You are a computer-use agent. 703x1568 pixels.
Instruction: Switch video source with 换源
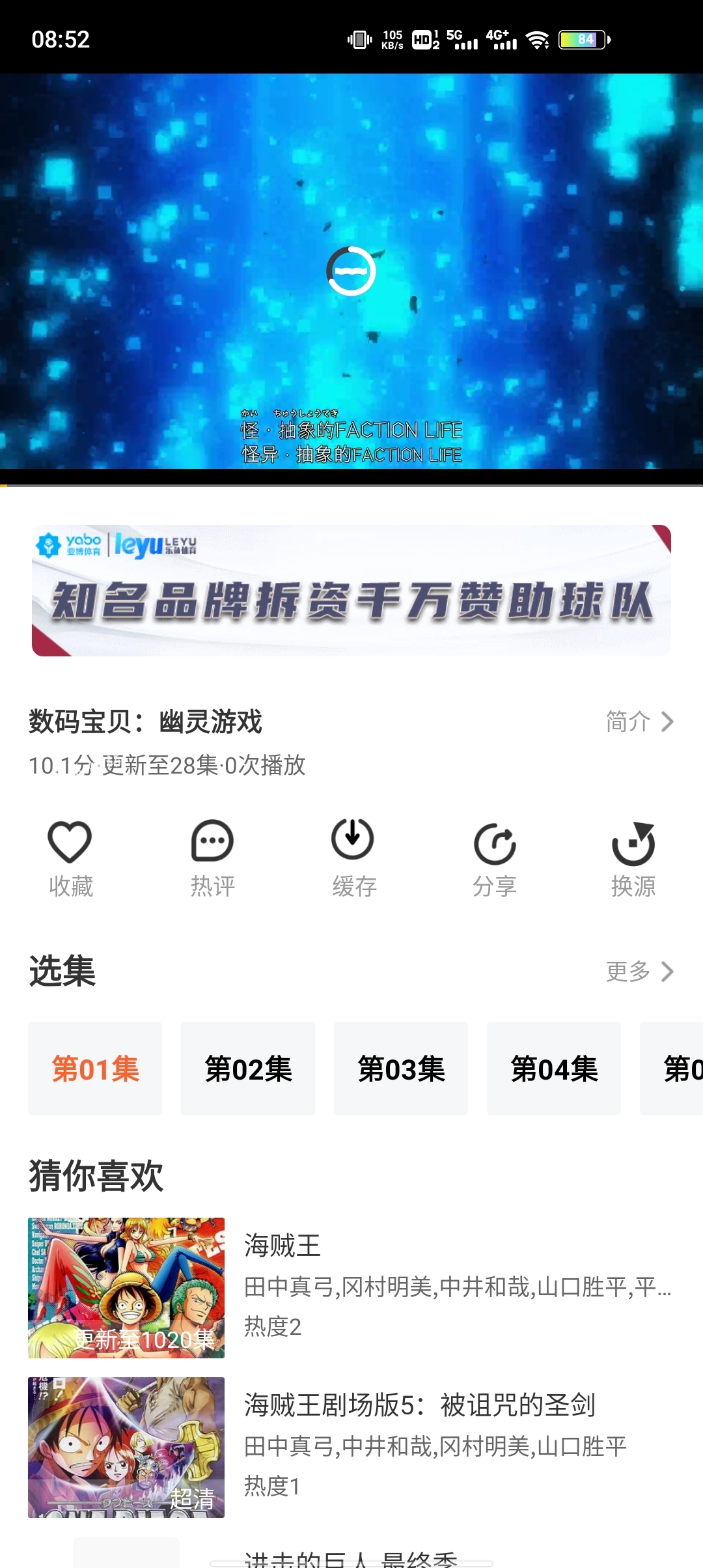point(633,843)
